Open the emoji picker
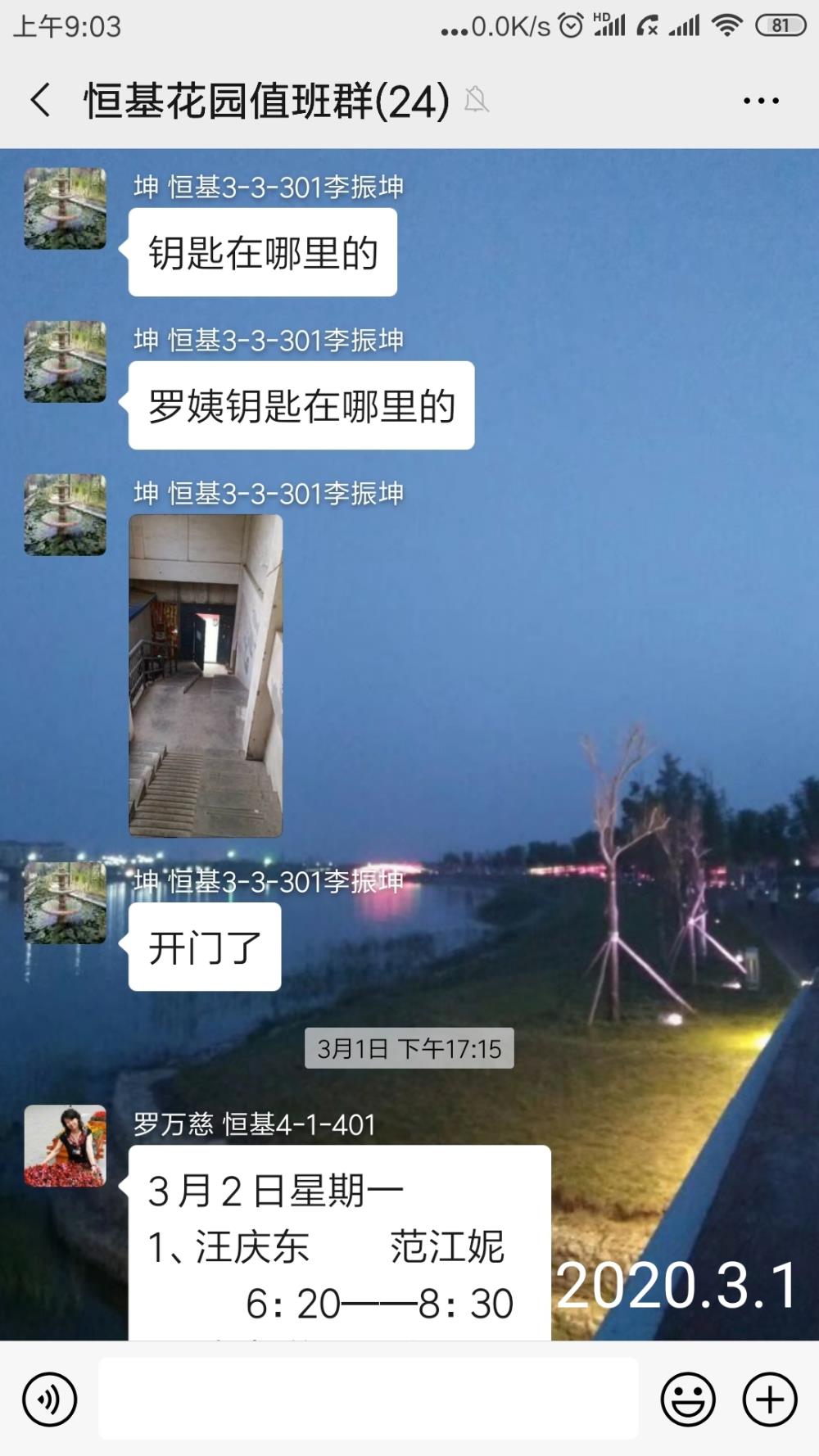The height and width of the screenshot is (1456, 819). tap(688, 1399)
